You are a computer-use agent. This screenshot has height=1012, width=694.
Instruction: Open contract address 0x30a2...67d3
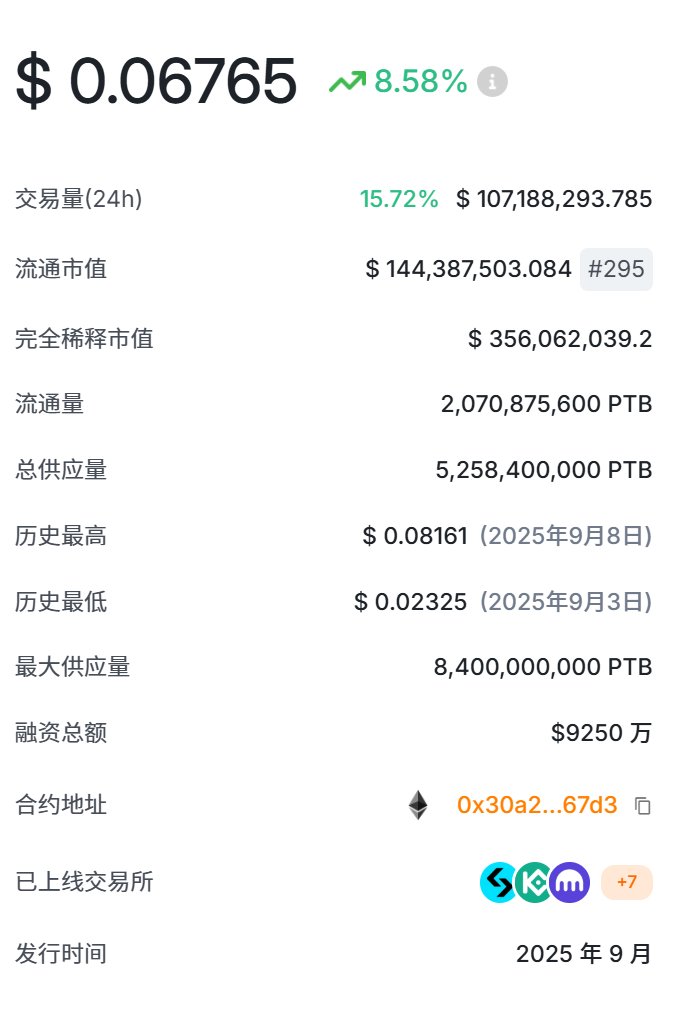(537, 805)
